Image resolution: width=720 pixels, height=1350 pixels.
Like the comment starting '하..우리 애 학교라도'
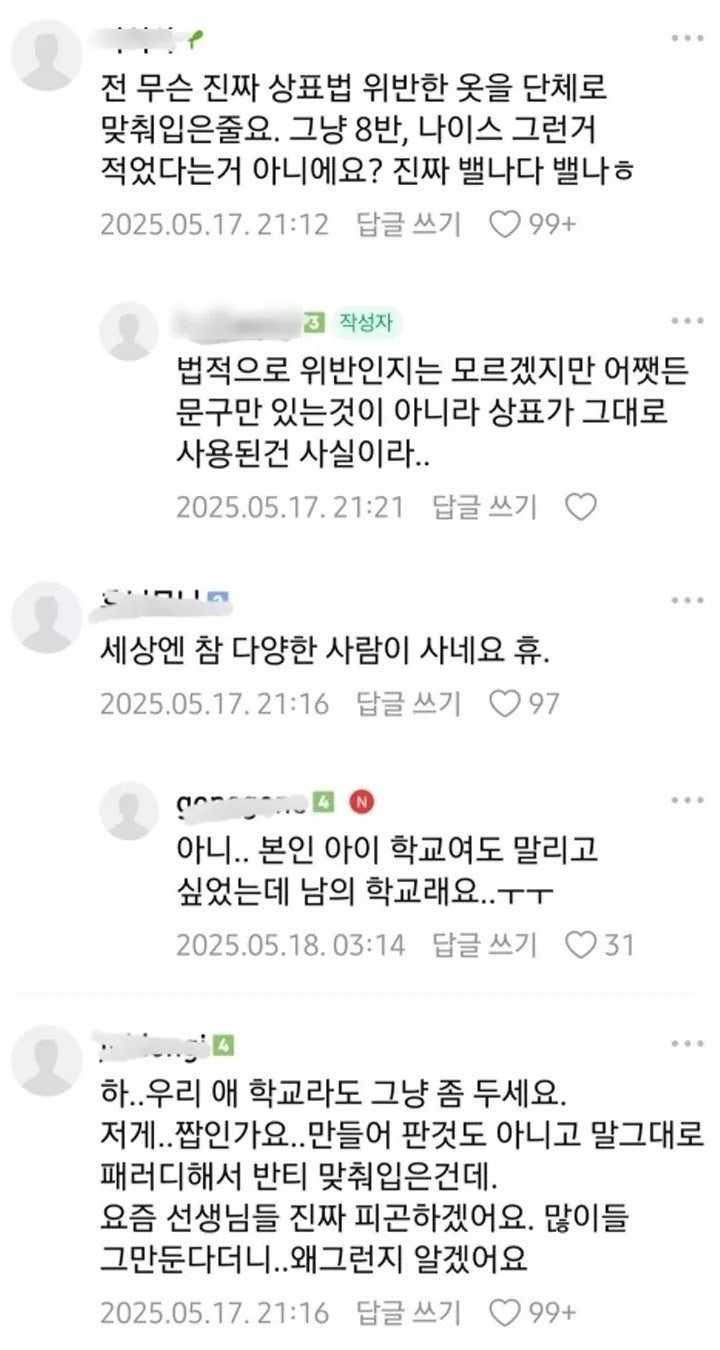pyautogui.click(x=507, y=1312)
